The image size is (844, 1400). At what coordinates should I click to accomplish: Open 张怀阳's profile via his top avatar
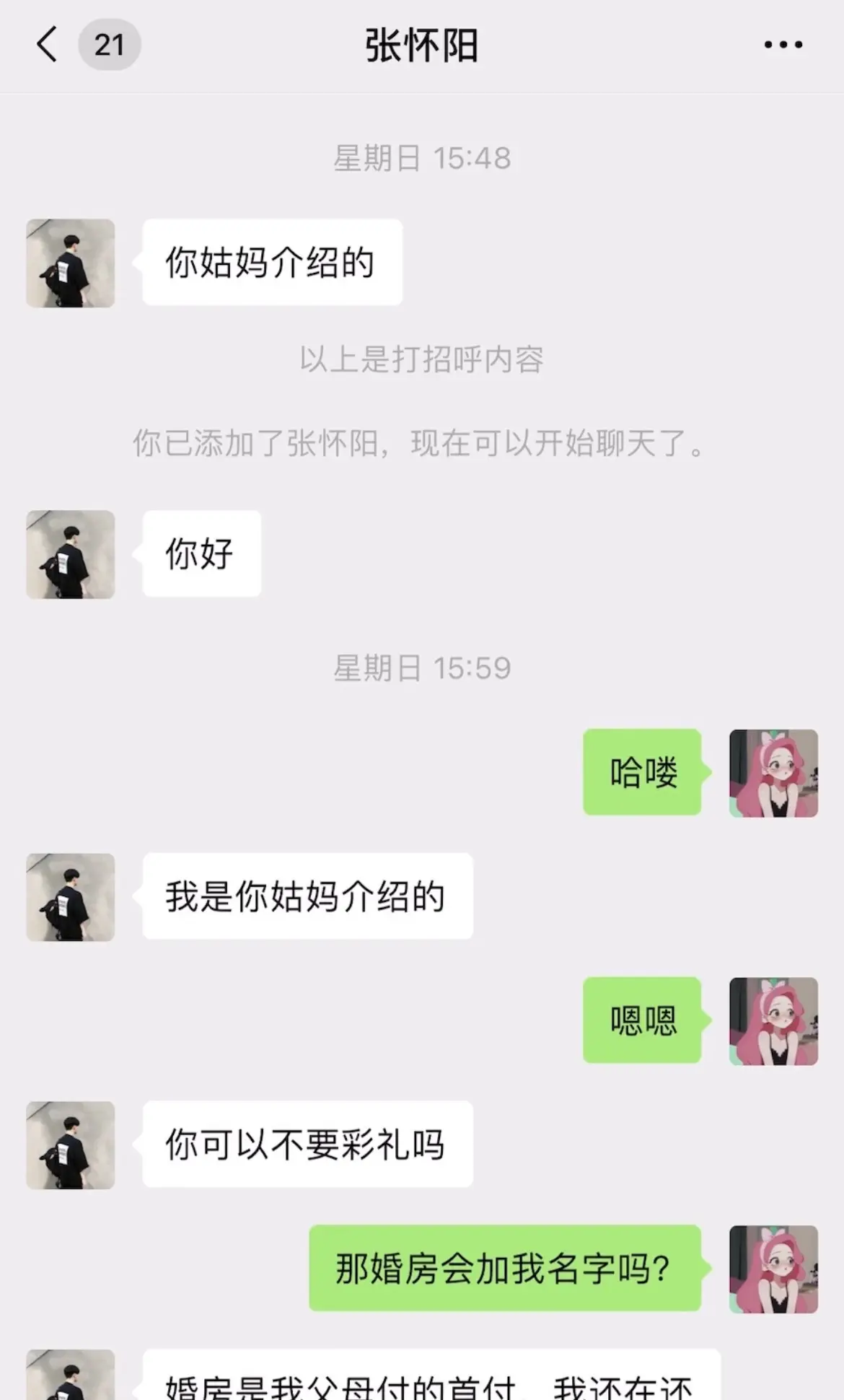tap(70, 262)
